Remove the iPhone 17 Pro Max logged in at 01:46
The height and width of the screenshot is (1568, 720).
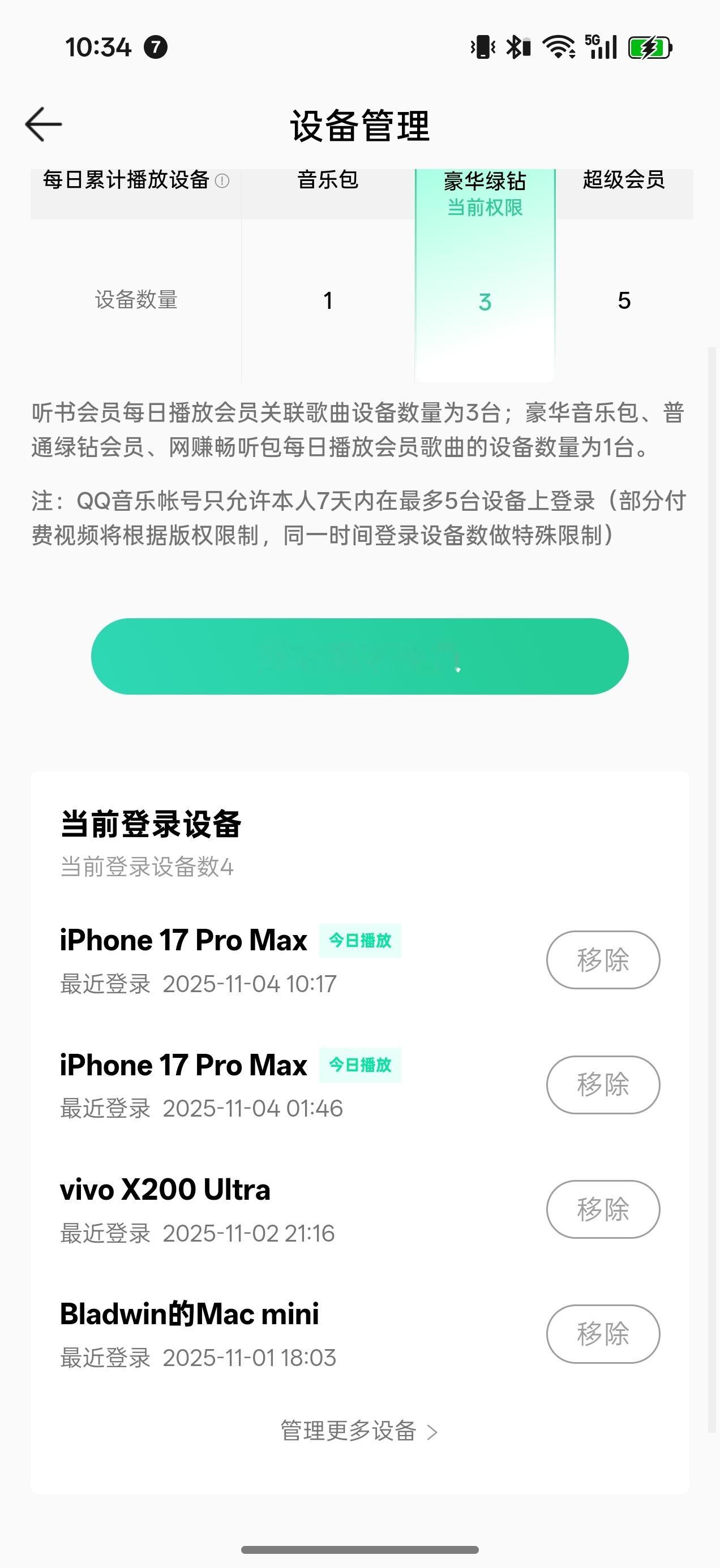pyautogui.click(x=602, y=1085)
